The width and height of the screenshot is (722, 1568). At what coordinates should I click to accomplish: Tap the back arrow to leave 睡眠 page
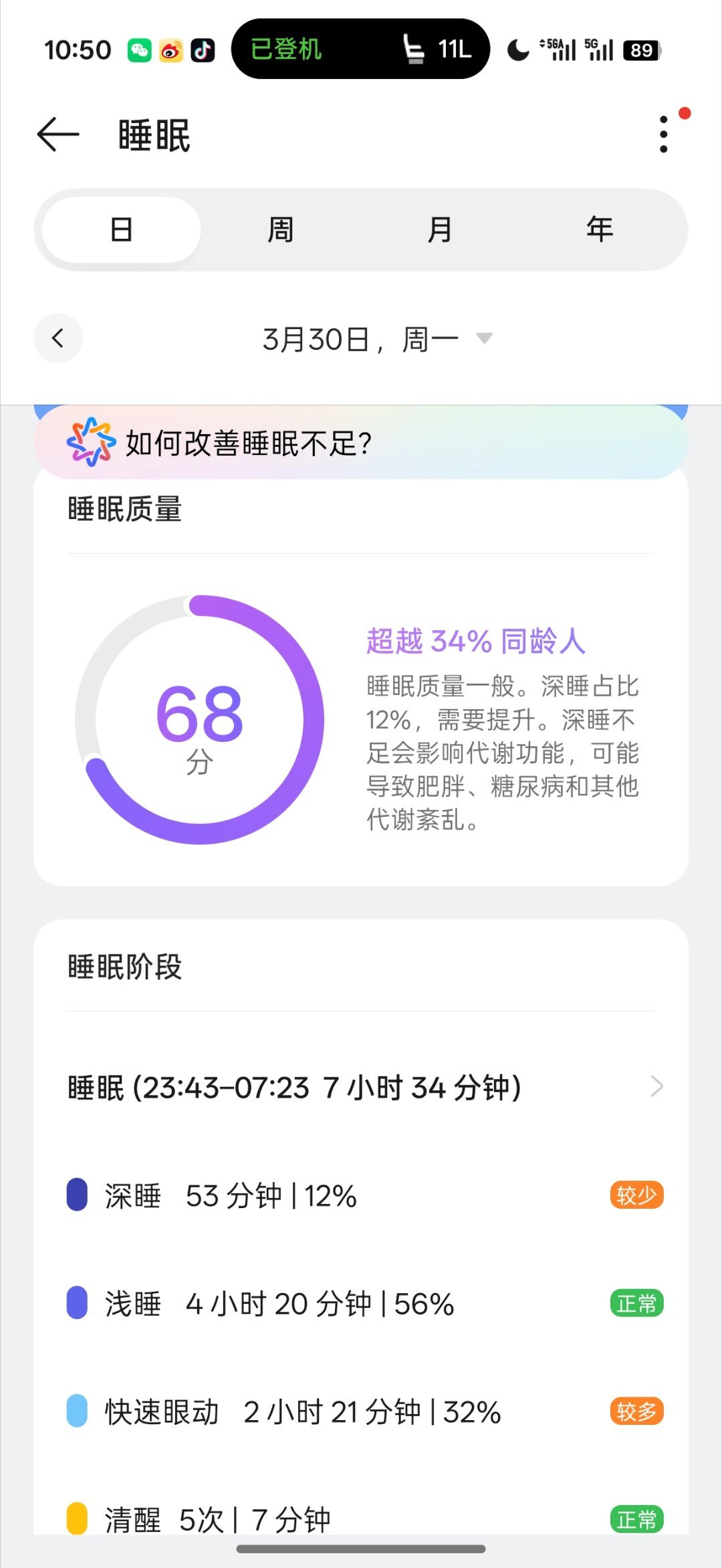[x=57, y=134]
